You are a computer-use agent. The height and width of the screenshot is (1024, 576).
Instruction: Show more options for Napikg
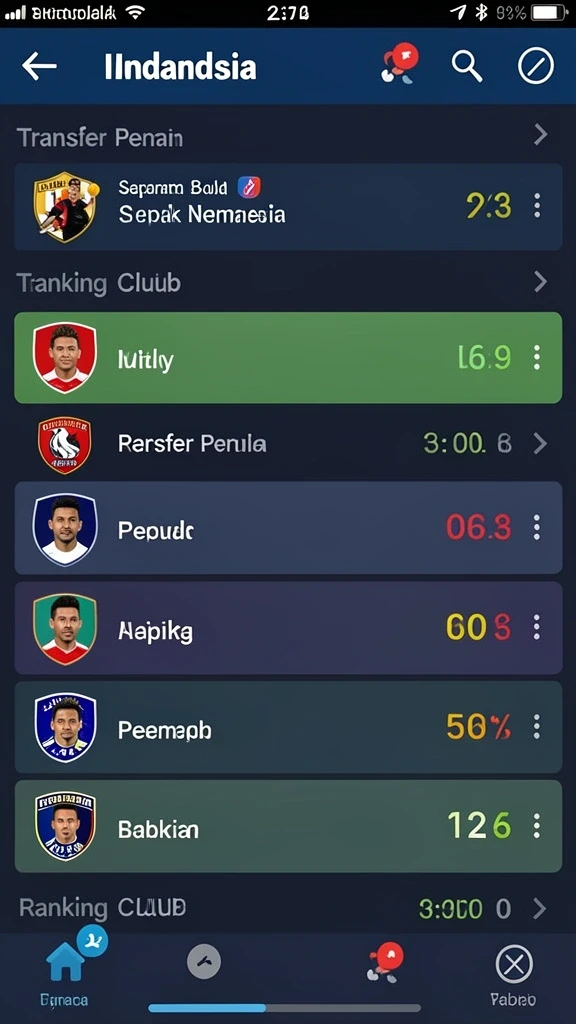537,628
